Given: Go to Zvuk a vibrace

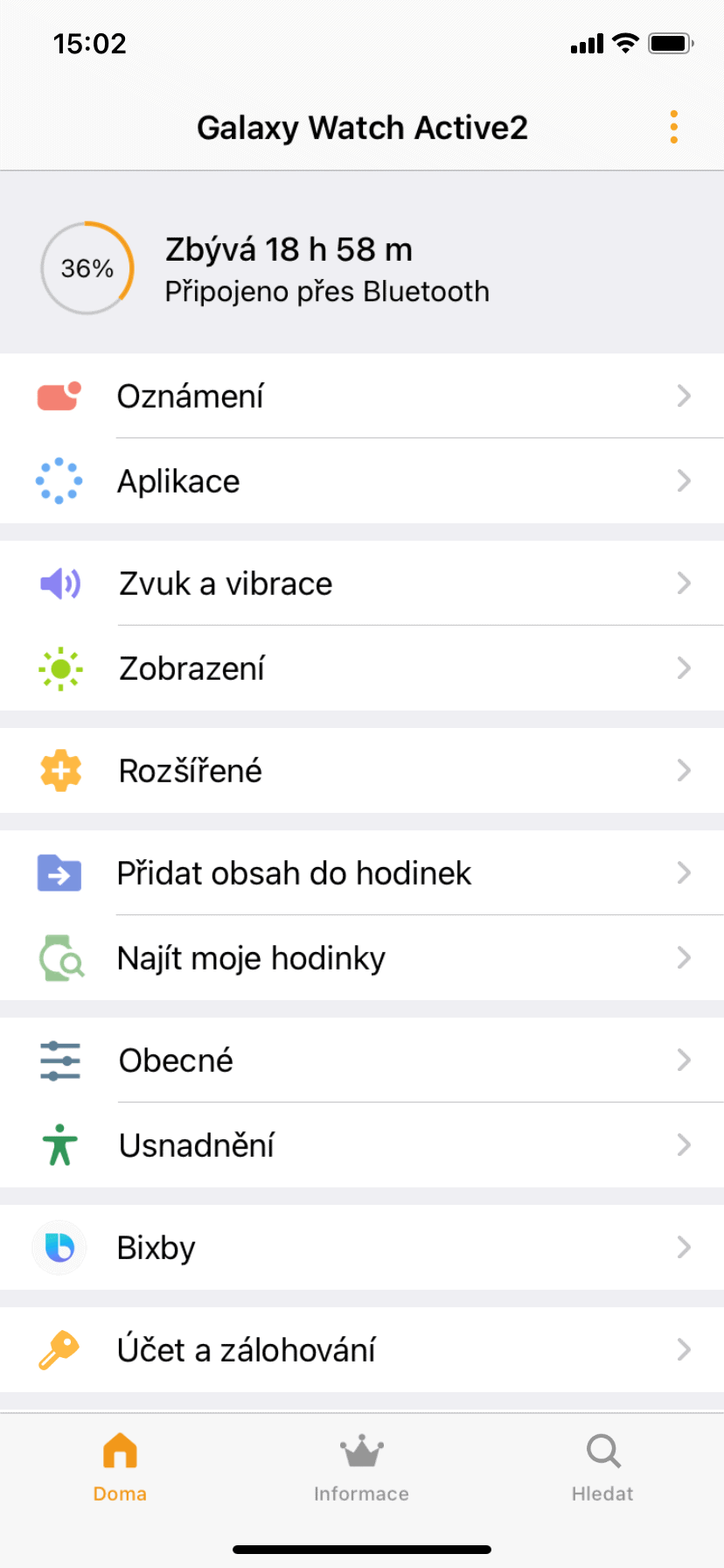Looking at the screenshot, I should tap(362, 584).
